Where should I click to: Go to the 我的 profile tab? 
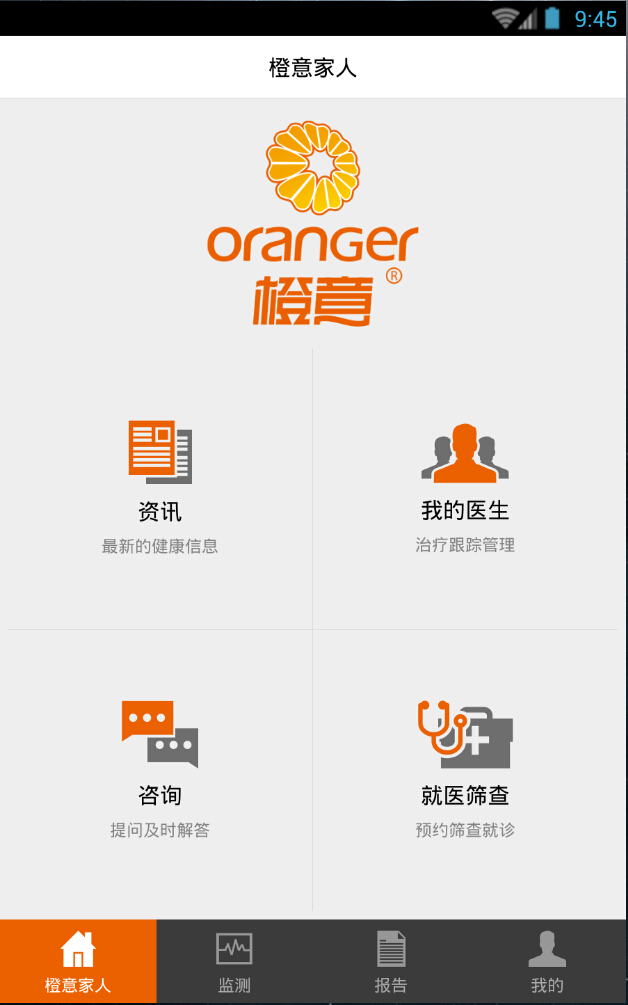click(547, 962)
